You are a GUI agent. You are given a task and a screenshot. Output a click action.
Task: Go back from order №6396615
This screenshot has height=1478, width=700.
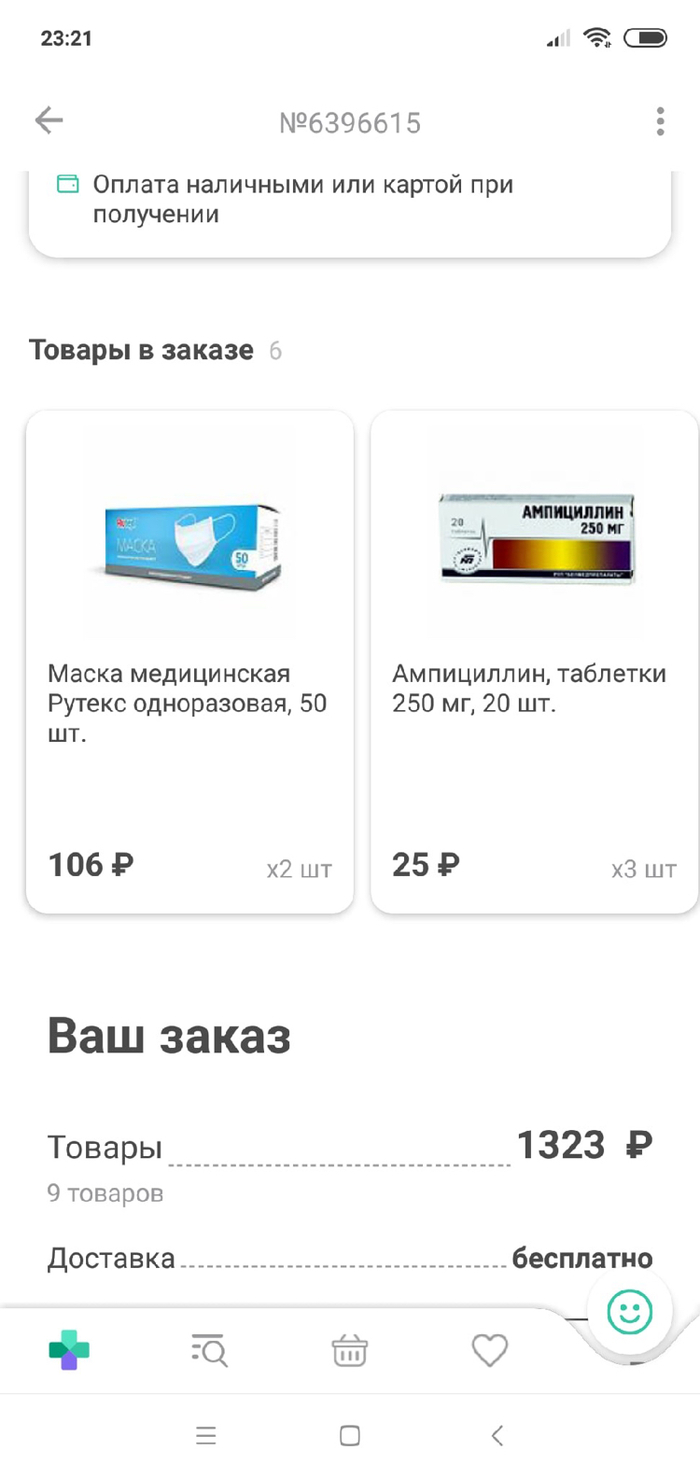click(x=48, y=121)
